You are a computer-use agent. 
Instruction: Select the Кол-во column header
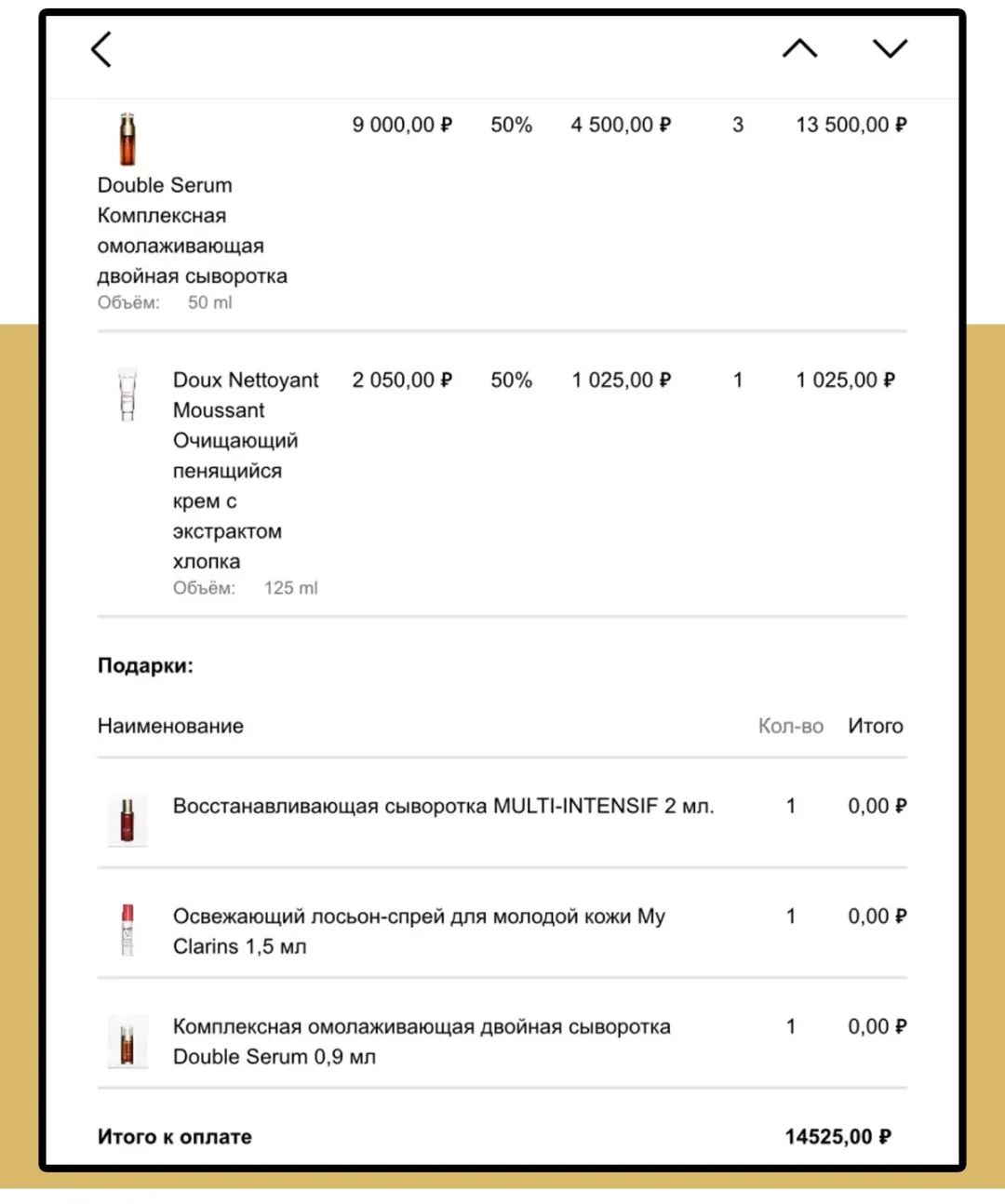tap(791, 726)
